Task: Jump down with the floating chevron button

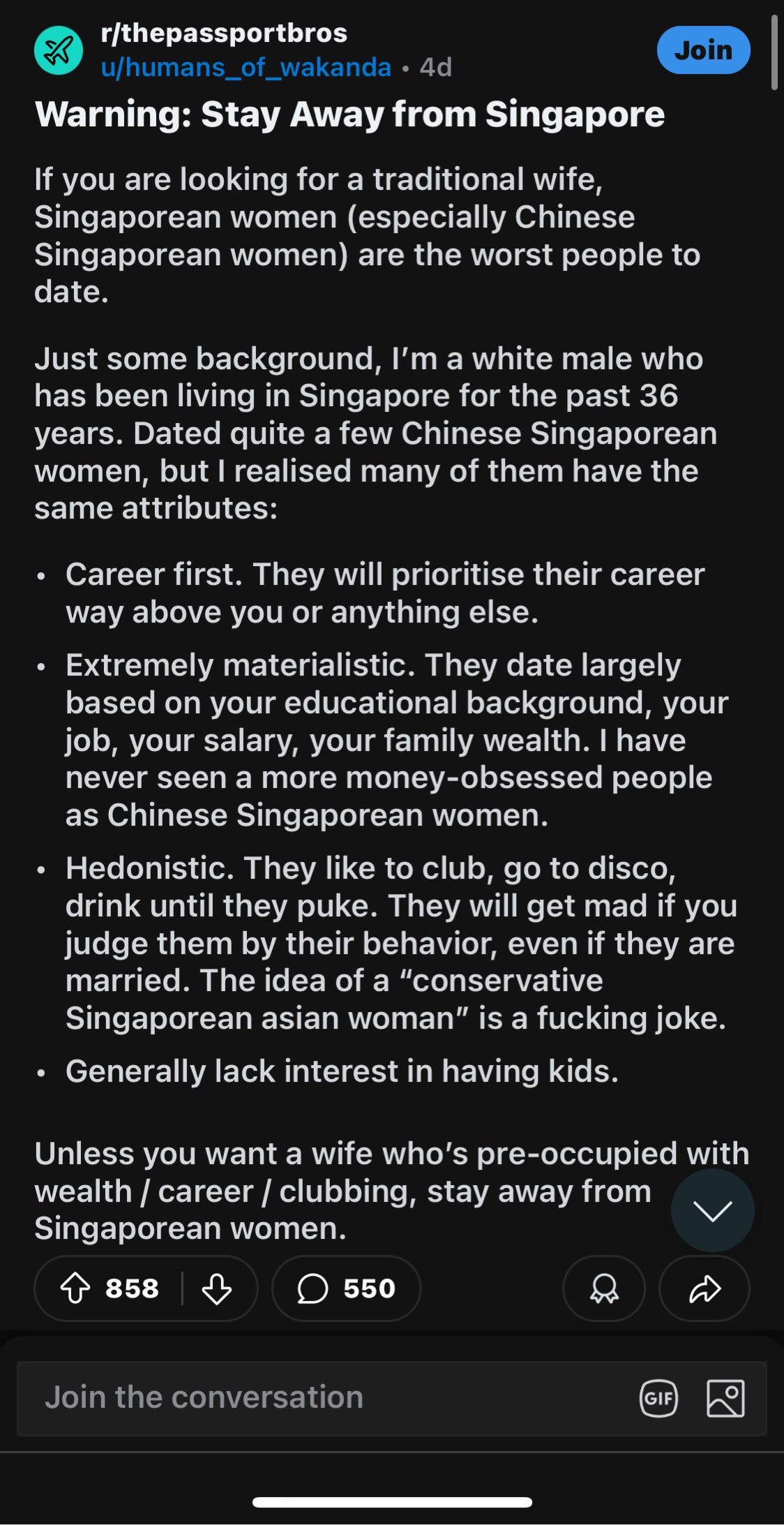Action: coord(712,1210)
